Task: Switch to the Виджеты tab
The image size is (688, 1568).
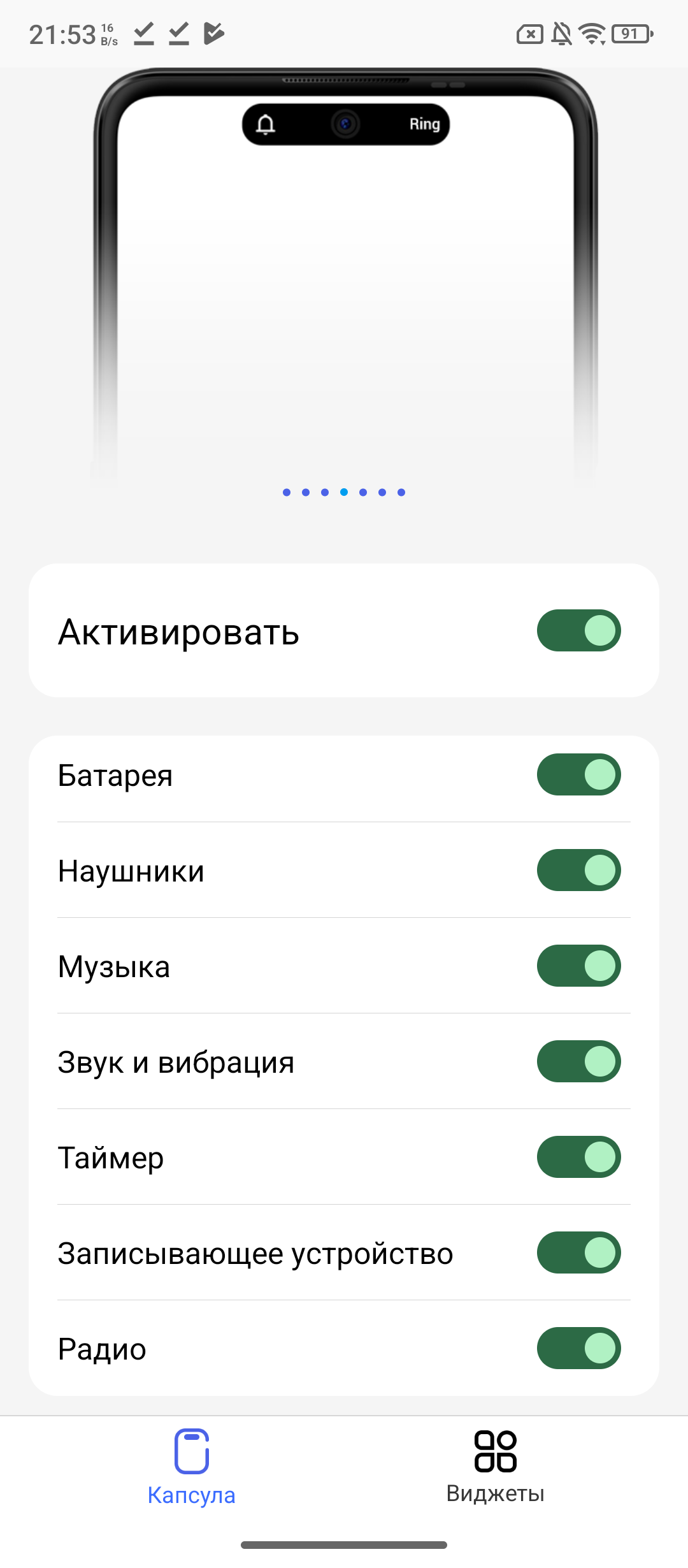Action: [x=496, y=1466]
